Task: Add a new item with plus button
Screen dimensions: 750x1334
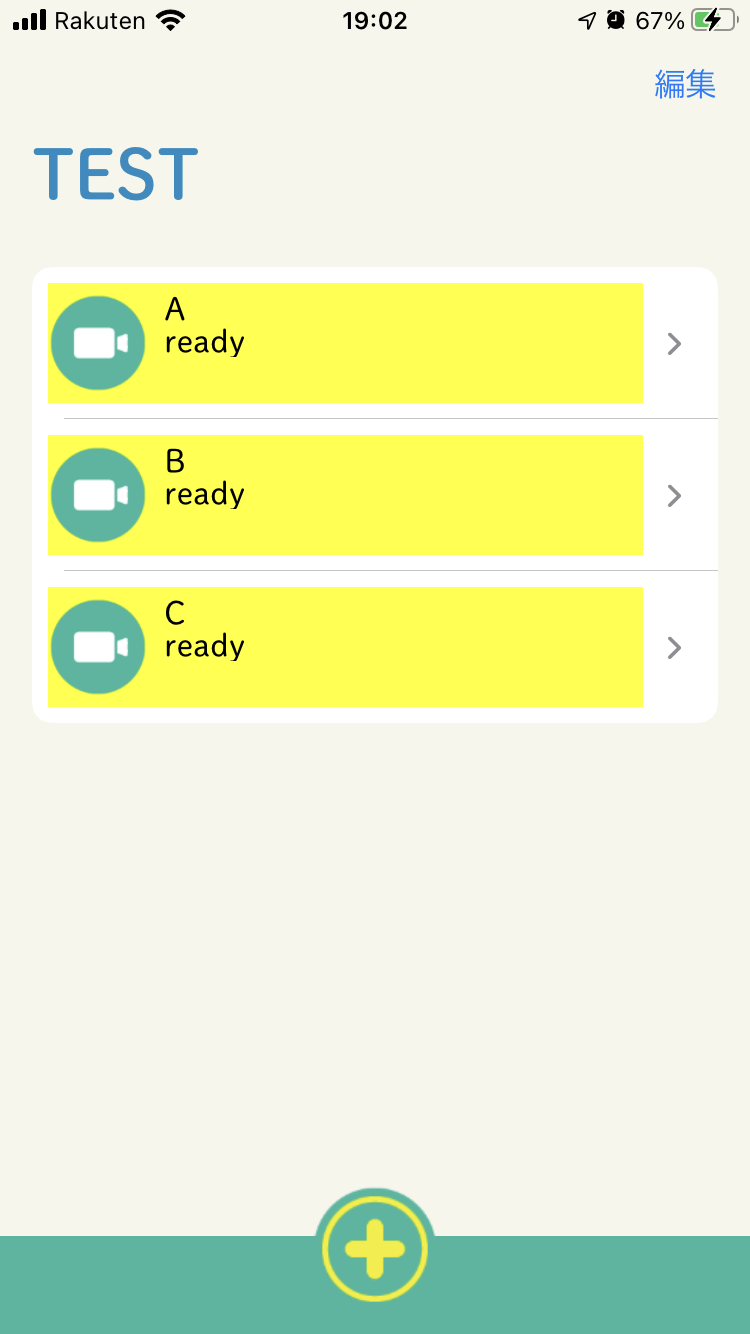Action: click(x=375, y=1248)
